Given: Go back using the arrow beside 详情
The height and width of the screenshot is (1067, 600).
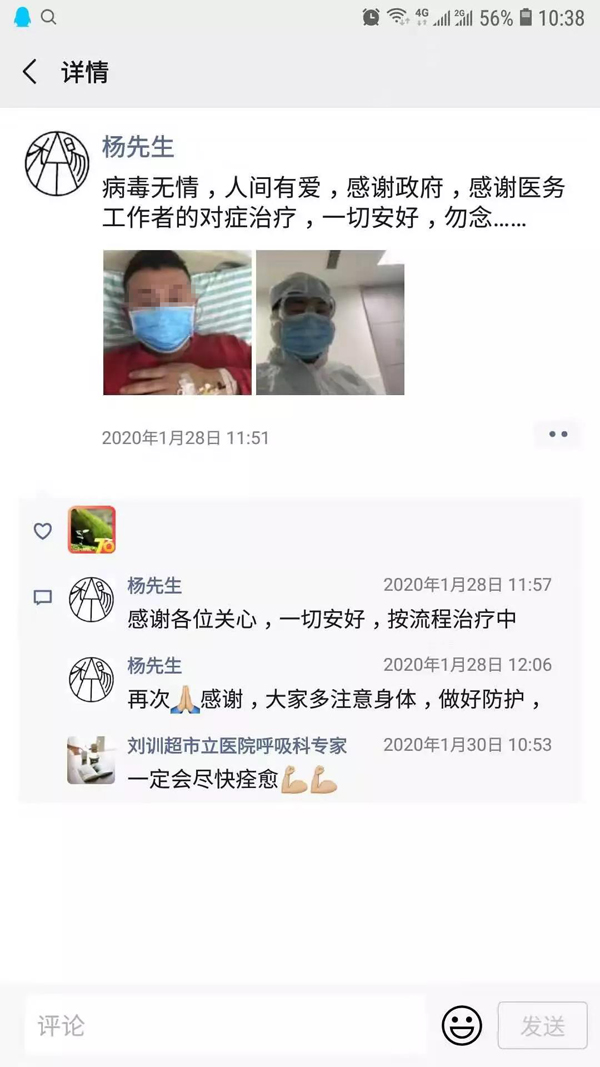Looking at the screenshot, I should pos(29,71).
